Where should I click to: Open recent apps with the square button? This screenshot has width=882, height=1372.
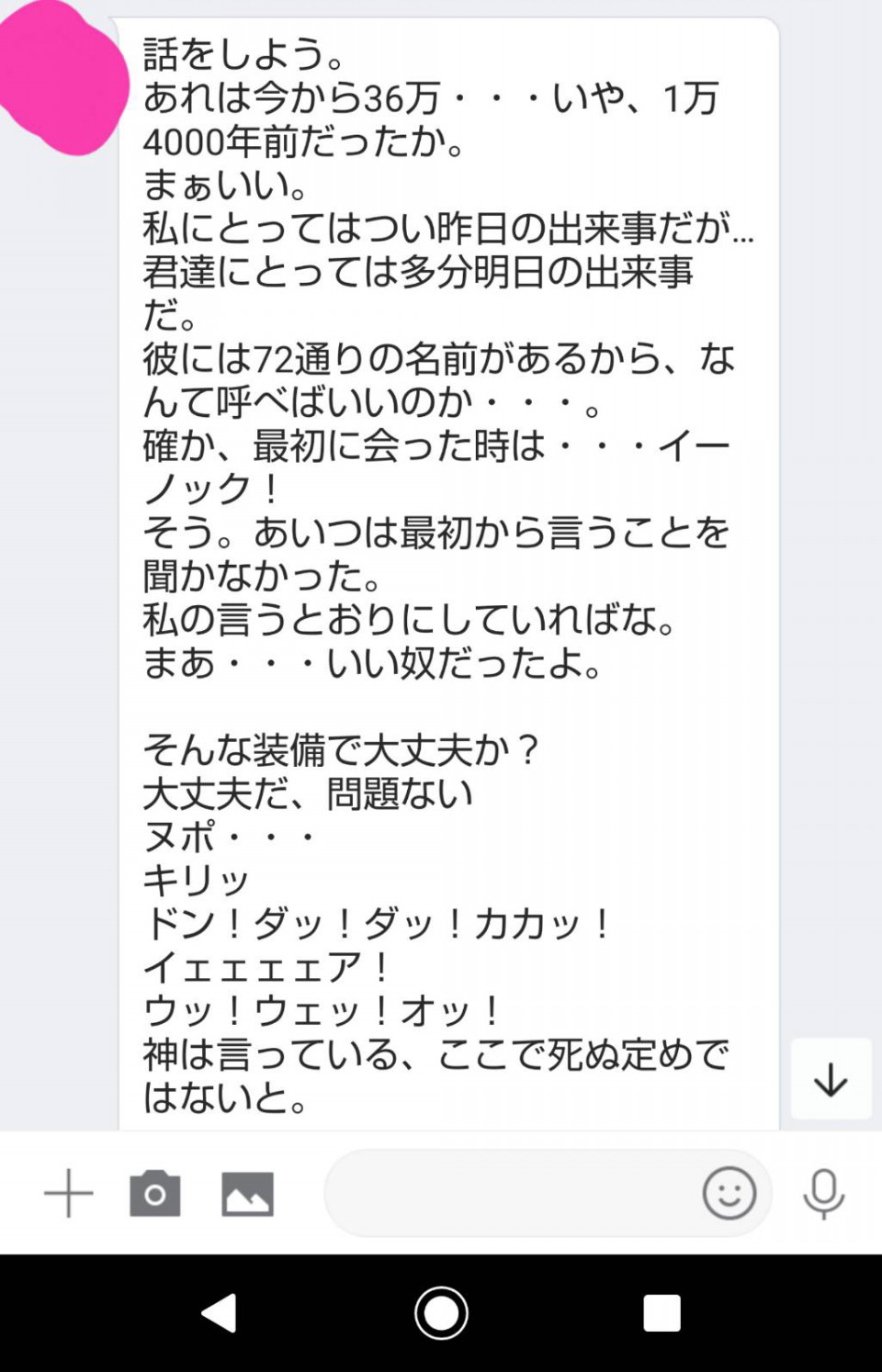coord(661,1312)
